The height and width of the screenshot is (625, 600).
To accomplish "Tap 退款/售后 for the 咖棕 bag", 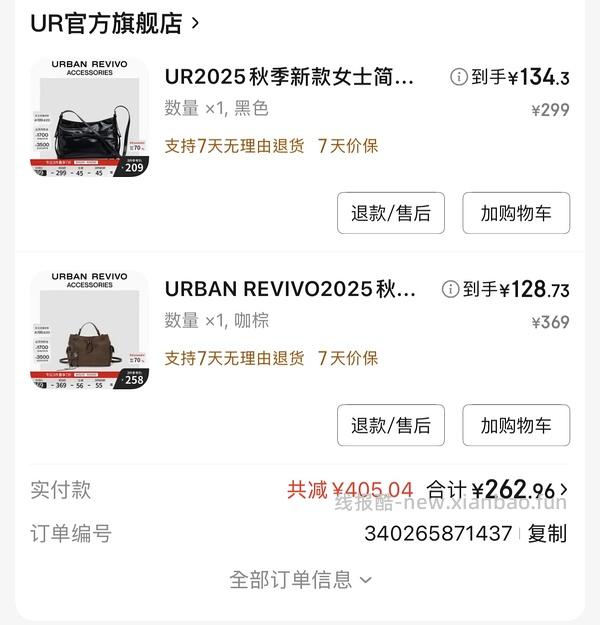I will click(390, 425).
